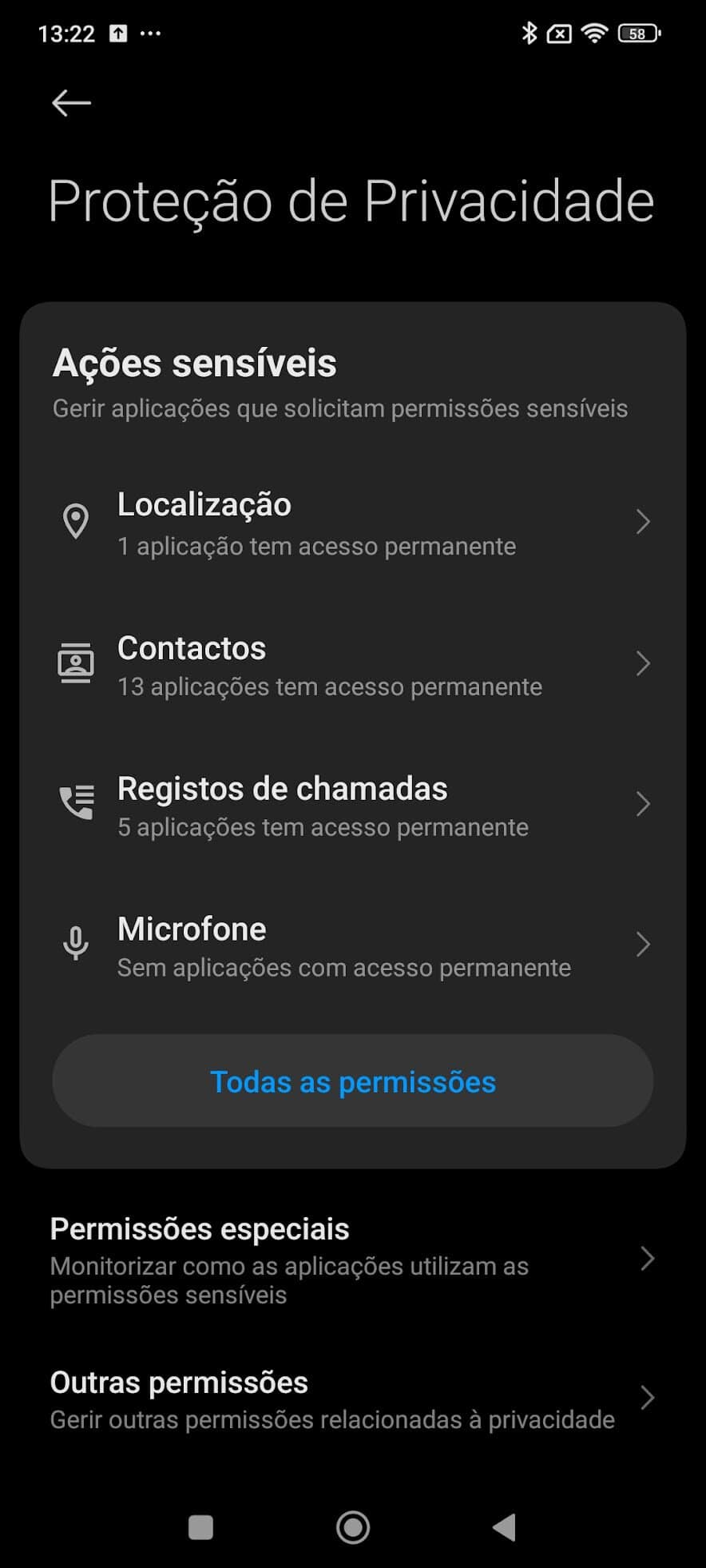This screenshot has height=1568, width=706.
Task: Open Outras permissões
Action: (353, 1398)
